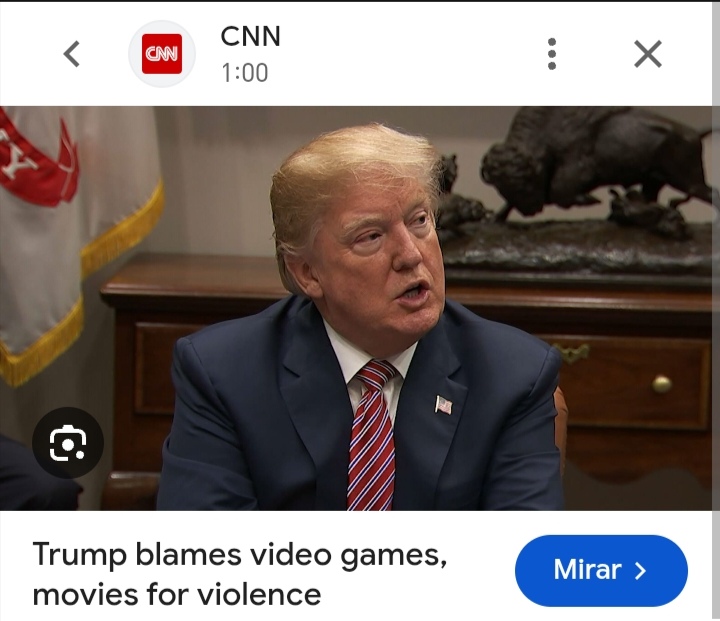The image size is (720, 621).
Task: Open the three-dot overflow menu
Action: [552, 54]
